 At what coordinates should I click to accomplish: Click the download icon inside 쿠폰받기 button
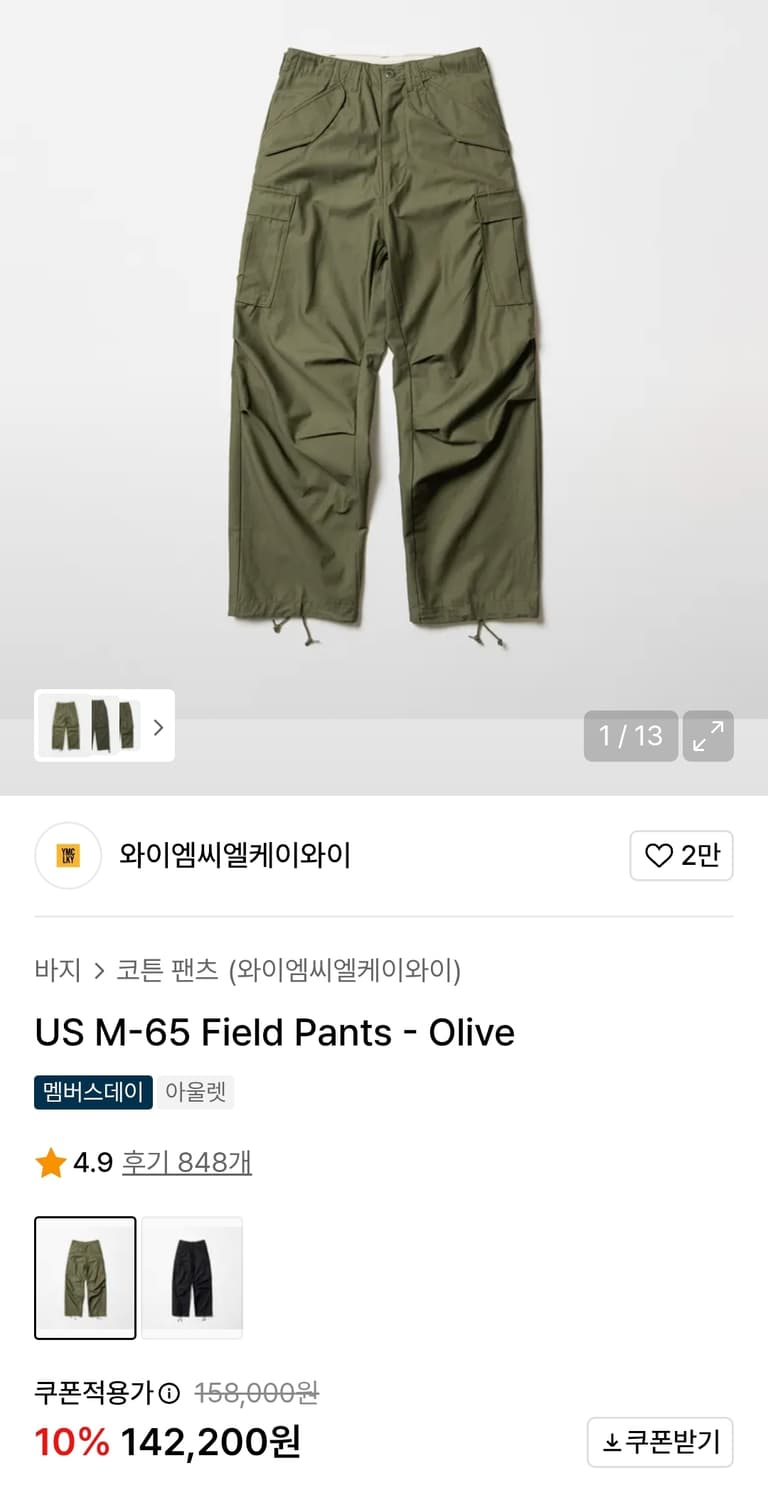coord(613,1442)
